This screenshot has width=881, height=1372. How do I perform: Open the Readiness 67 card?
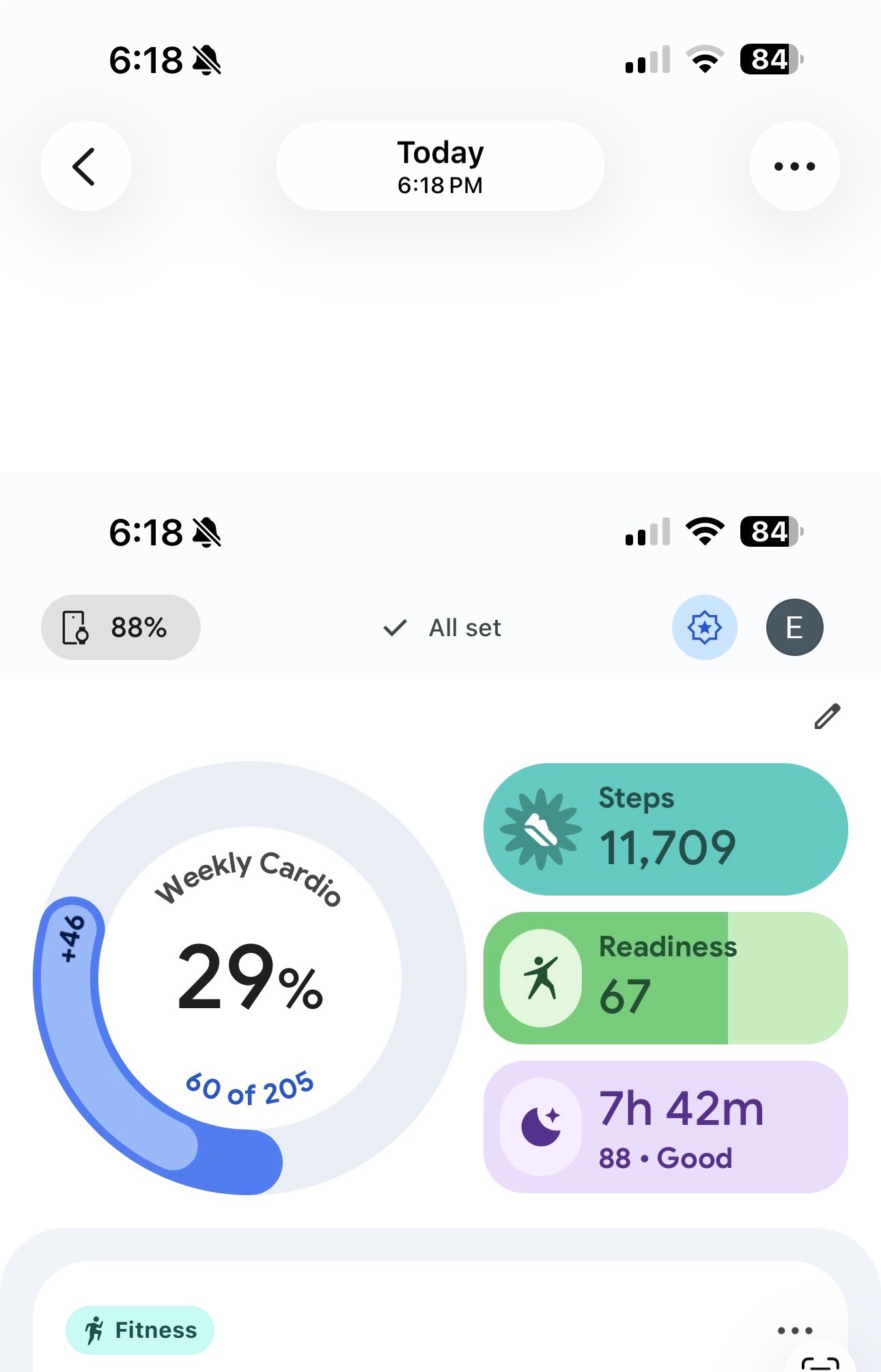coord(665,977)
